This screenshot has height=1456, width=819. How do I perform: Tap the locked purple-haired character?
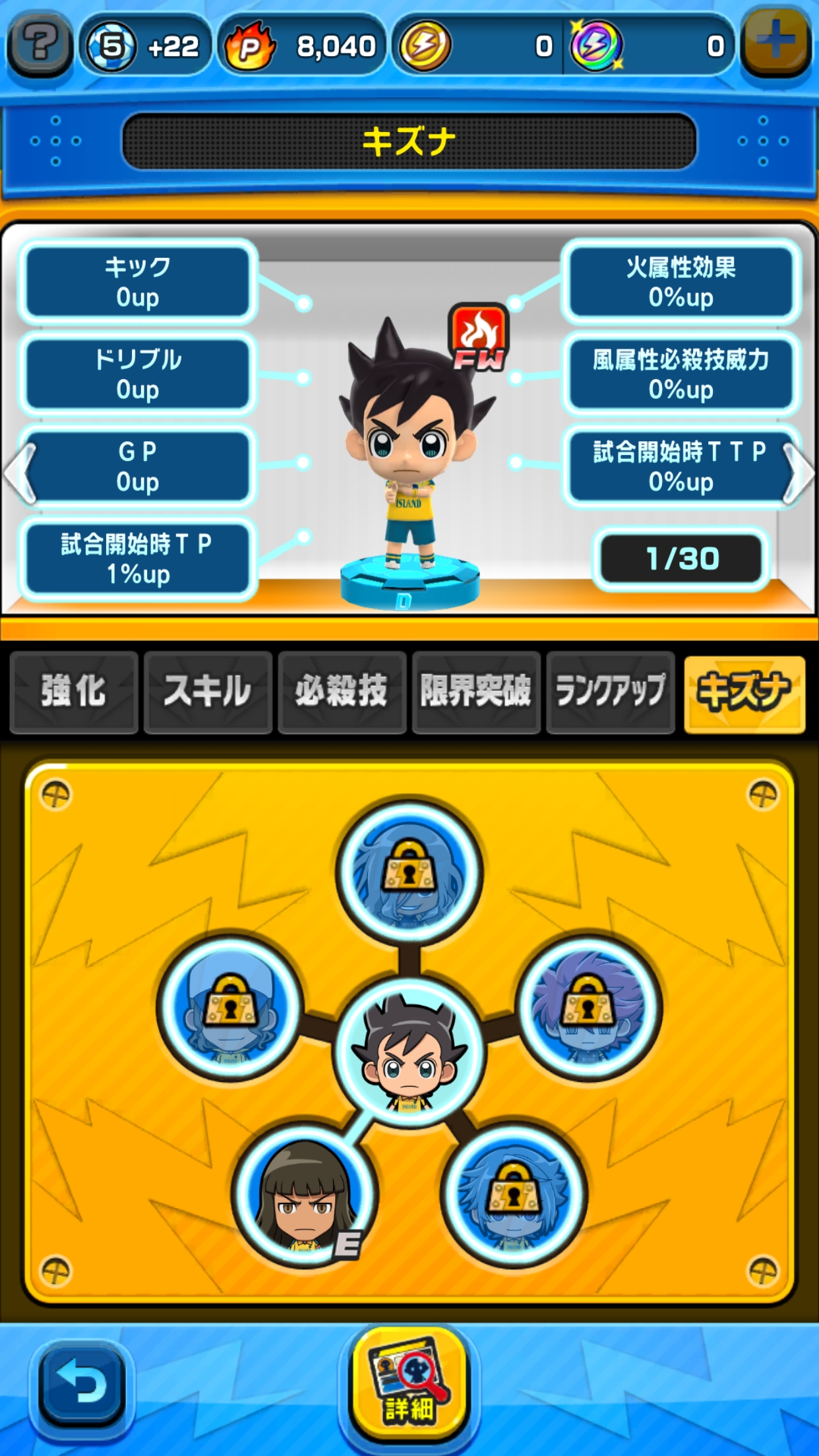(x=588, y=1006)
